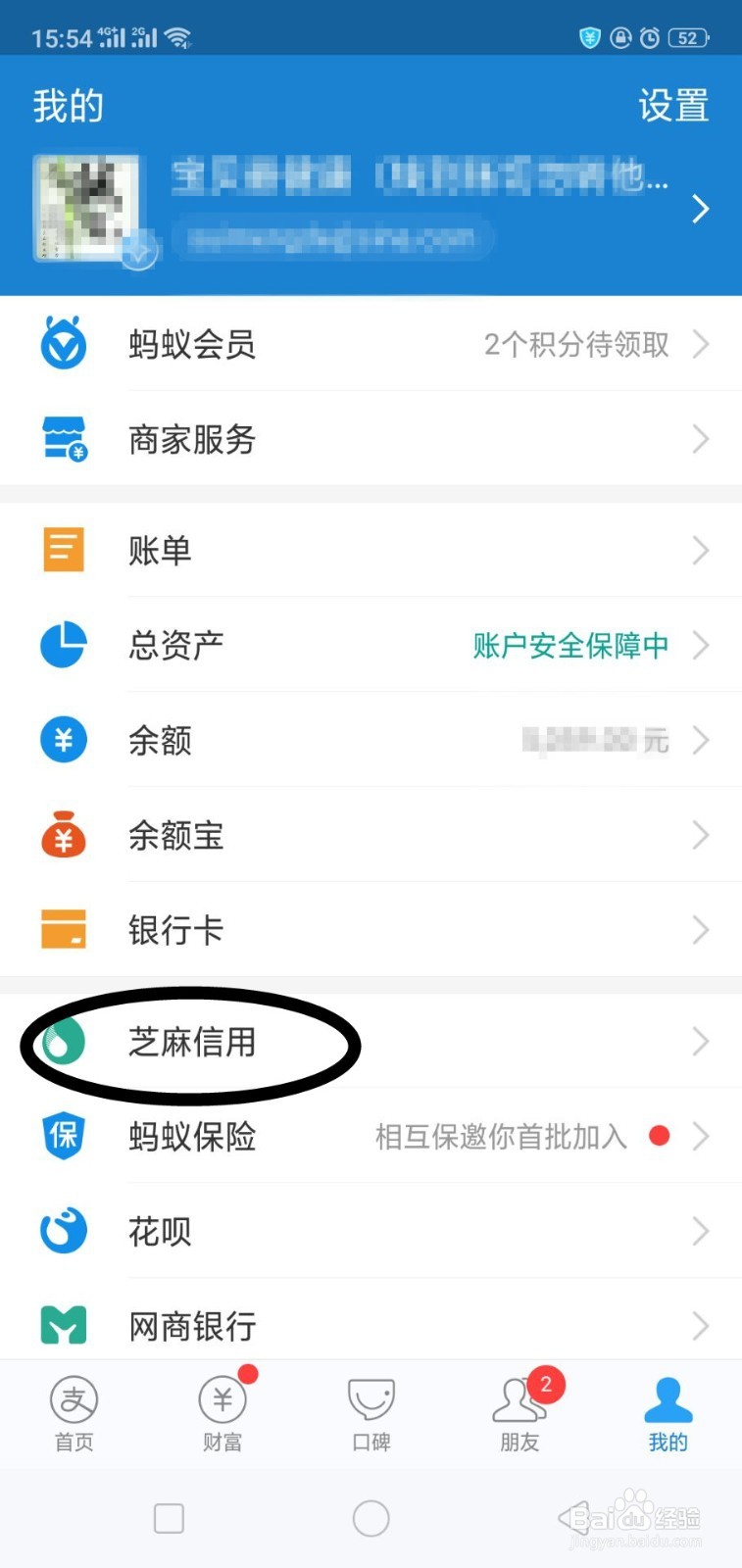Open 总资产 pie chart icon
This screenshot has width=742, height=1568.
pyautogui.click(x=62, y=645)
